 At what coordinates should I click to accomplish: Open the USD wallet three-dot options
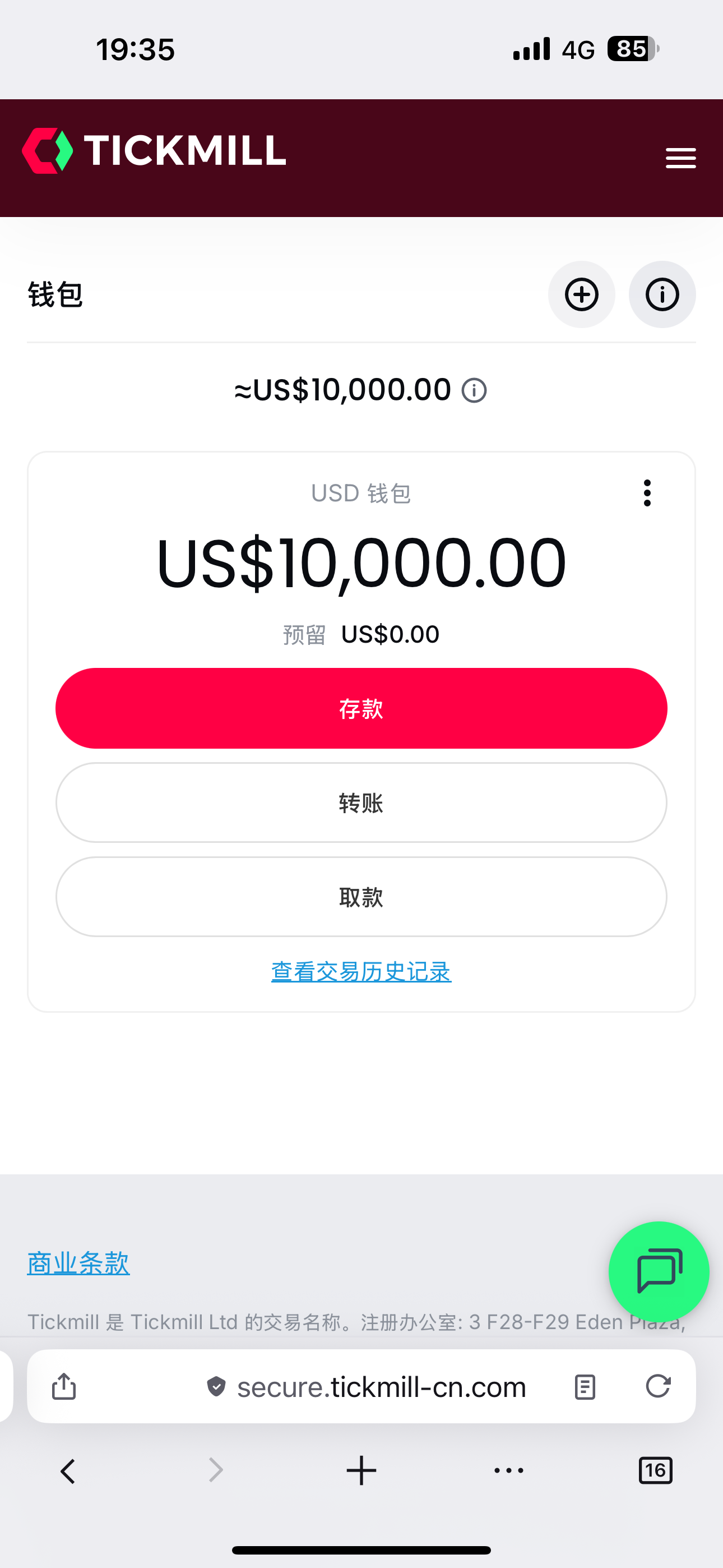(x=647, y=492)
